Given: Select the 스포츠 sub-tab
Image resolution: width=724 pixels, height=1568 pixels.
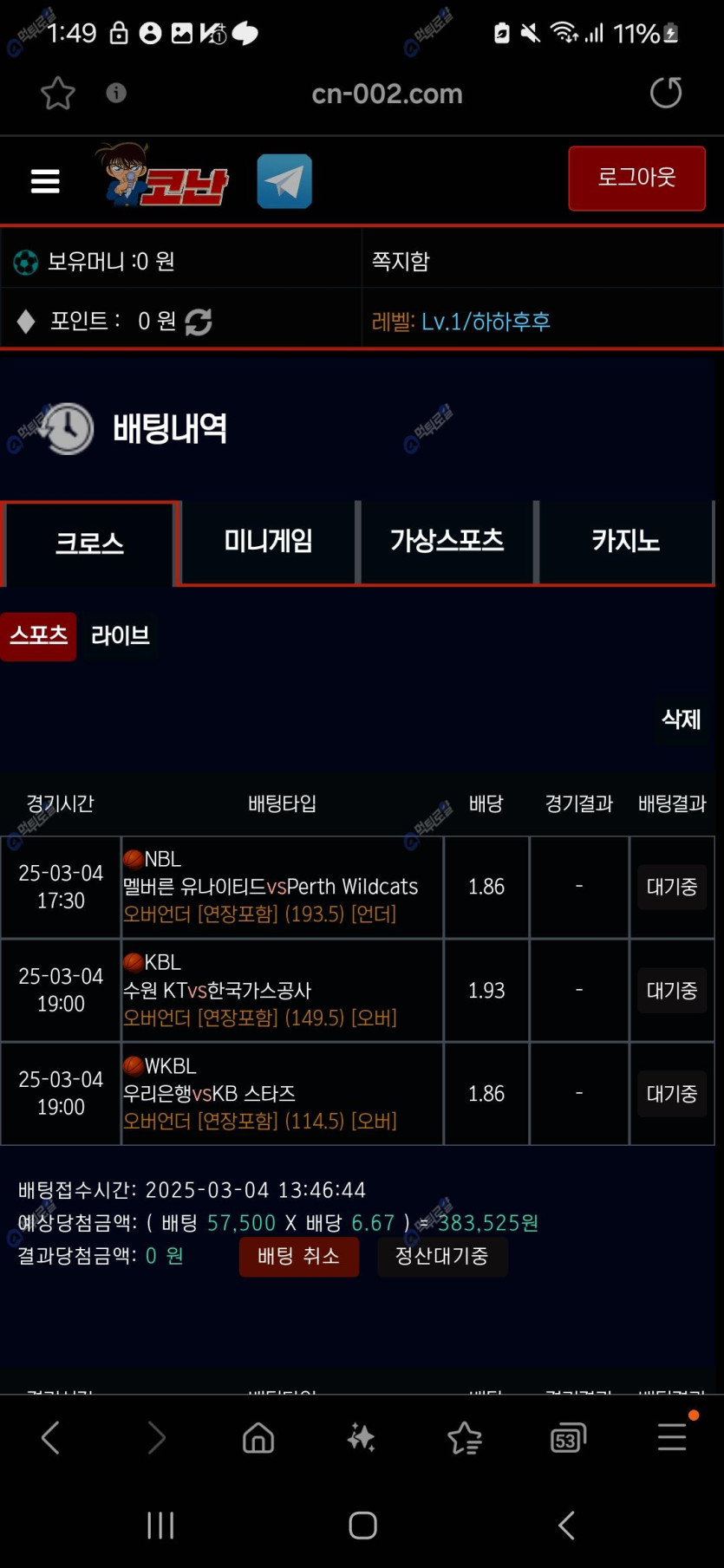Looking at the screenshot, I should click(x=38, y=636).
